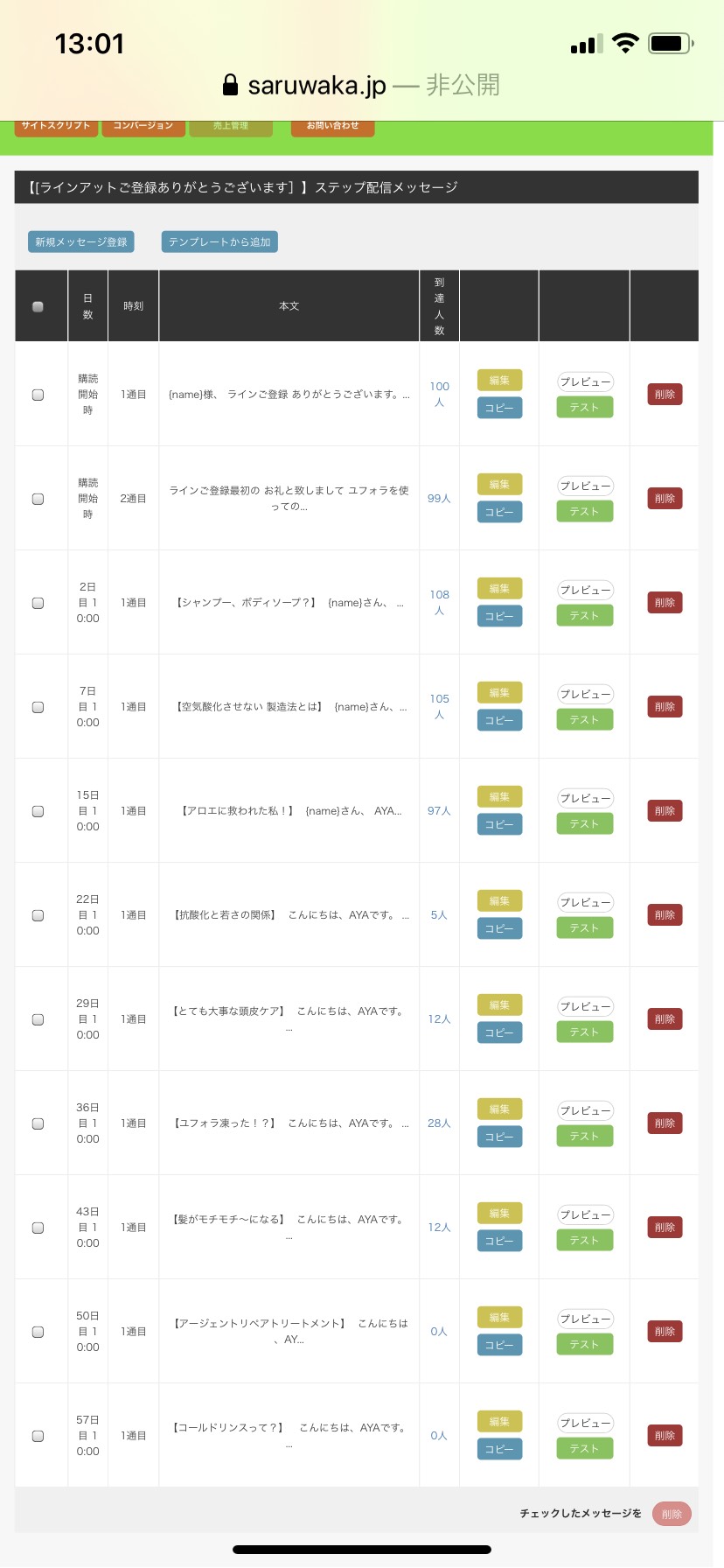724x1568 pixels.
Task: Delete the 【とても大事な頭皮ケア】 message
Action: pos(665,1019)
